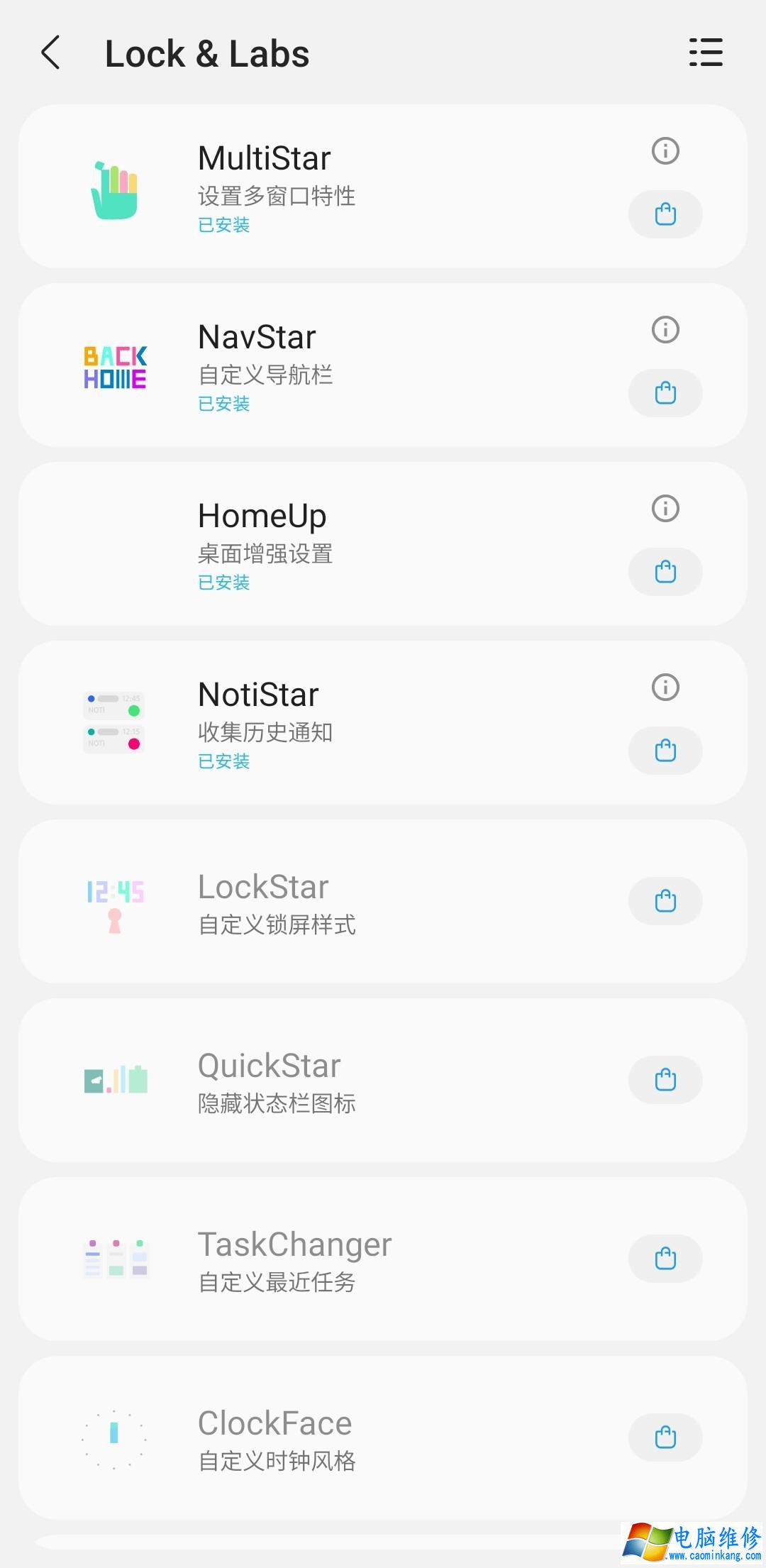
Task: Download QuickStar from the store
Action: [x=665, y=1080]
